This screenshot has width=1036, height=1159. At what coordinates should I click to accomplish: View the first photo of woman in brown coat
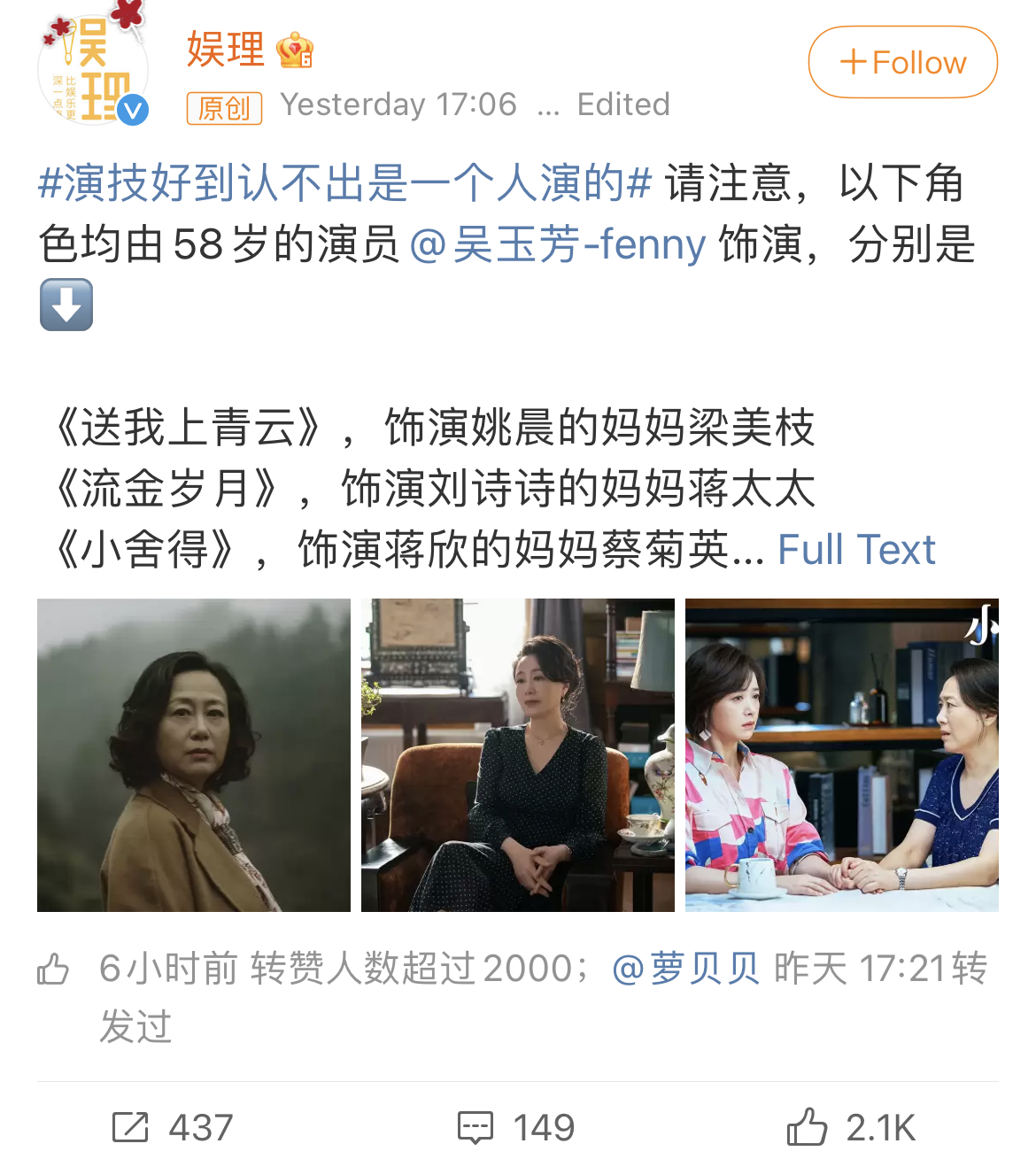[193, 754]
